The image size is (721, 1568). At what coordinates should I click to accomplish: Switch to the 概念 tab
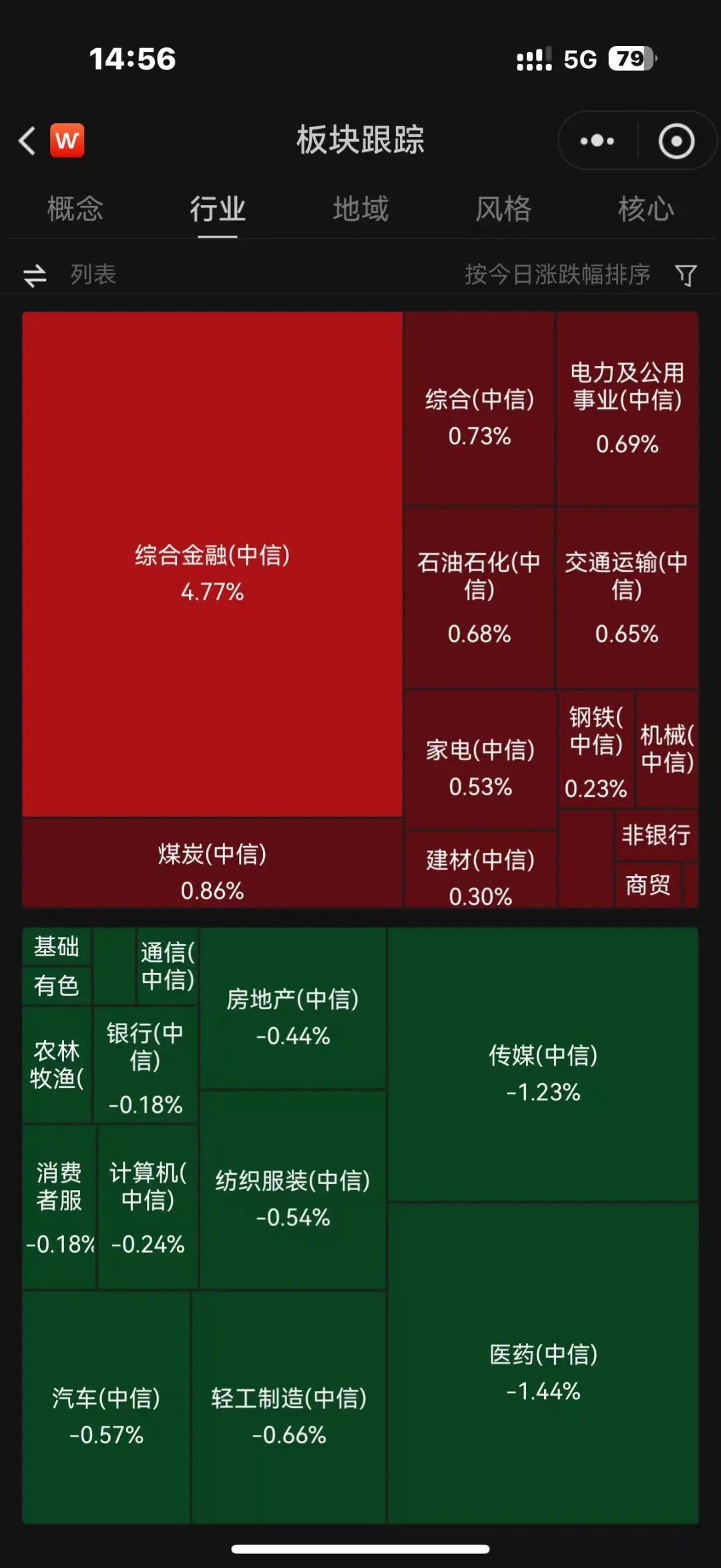[x=75, y=209]
